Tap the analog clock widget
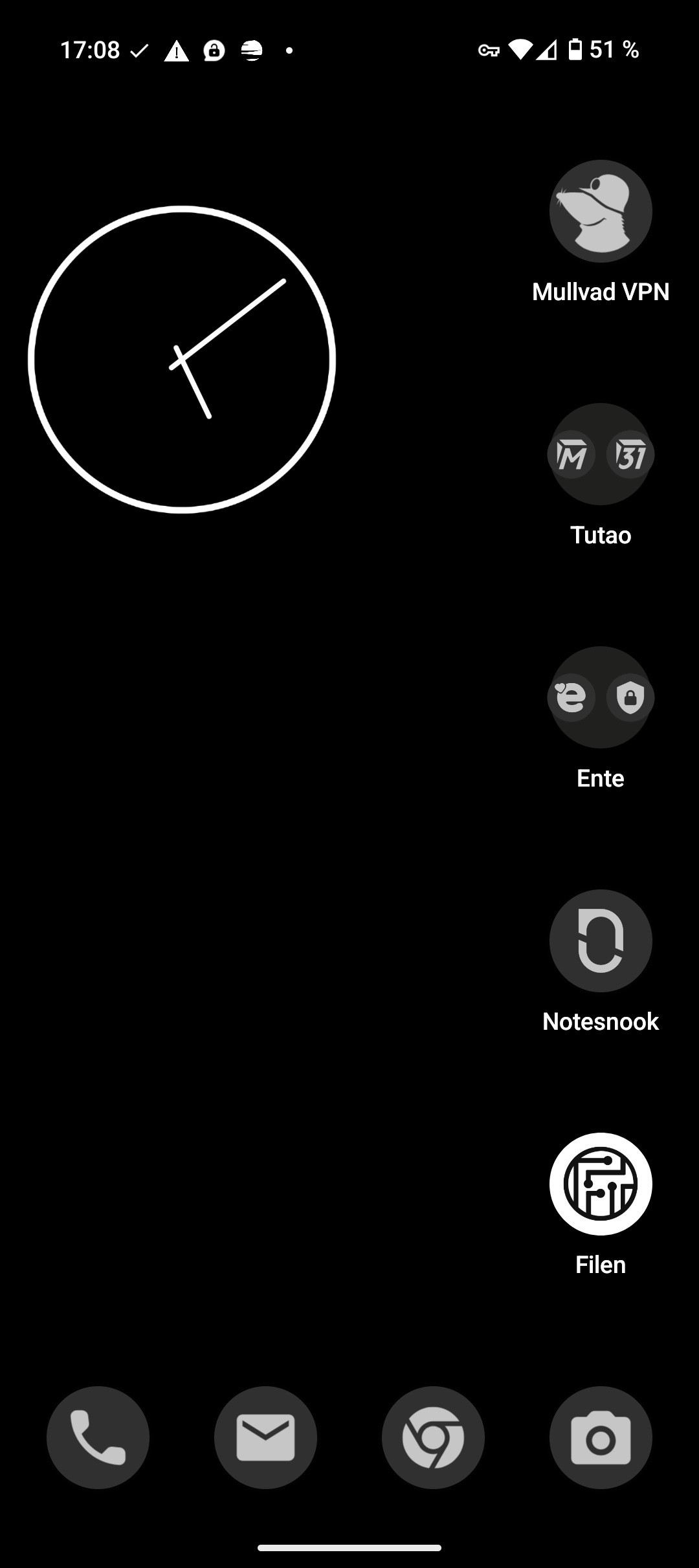Viewport: 699px width, 1568px height. point(182,360)
